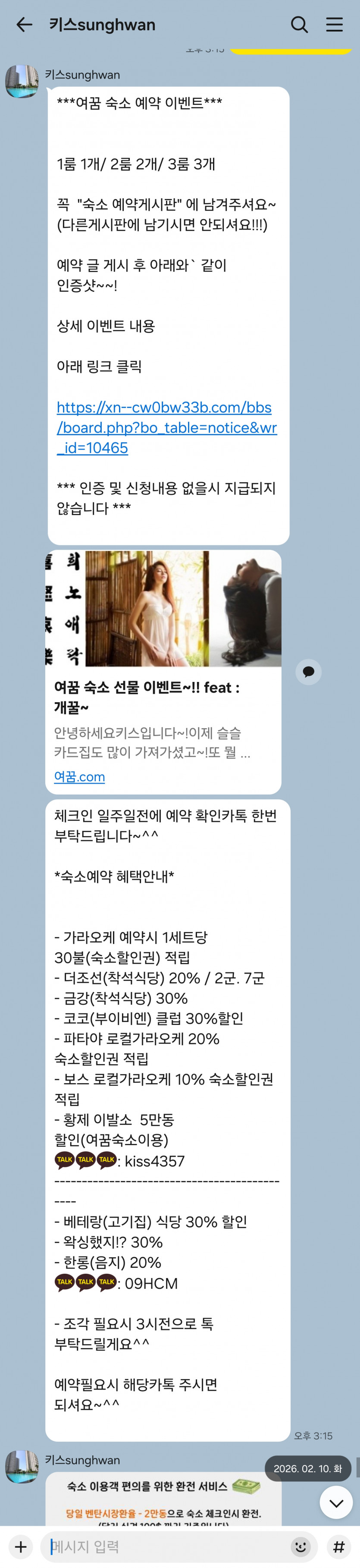The width and height of the screenshot is (360, 1568).
Task: Go back from 키스sunghwan chat
Action: [24, 24]
